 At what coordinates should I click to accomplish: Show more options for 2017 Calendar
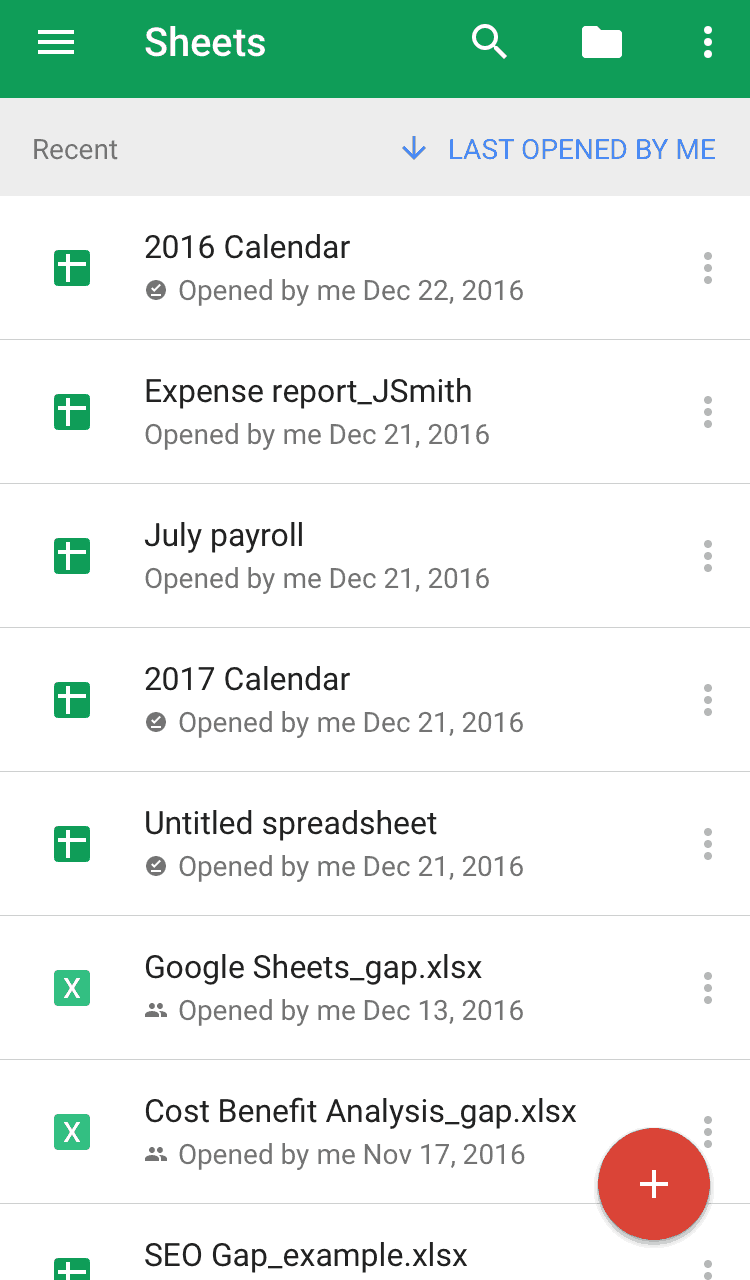(708, 700)
